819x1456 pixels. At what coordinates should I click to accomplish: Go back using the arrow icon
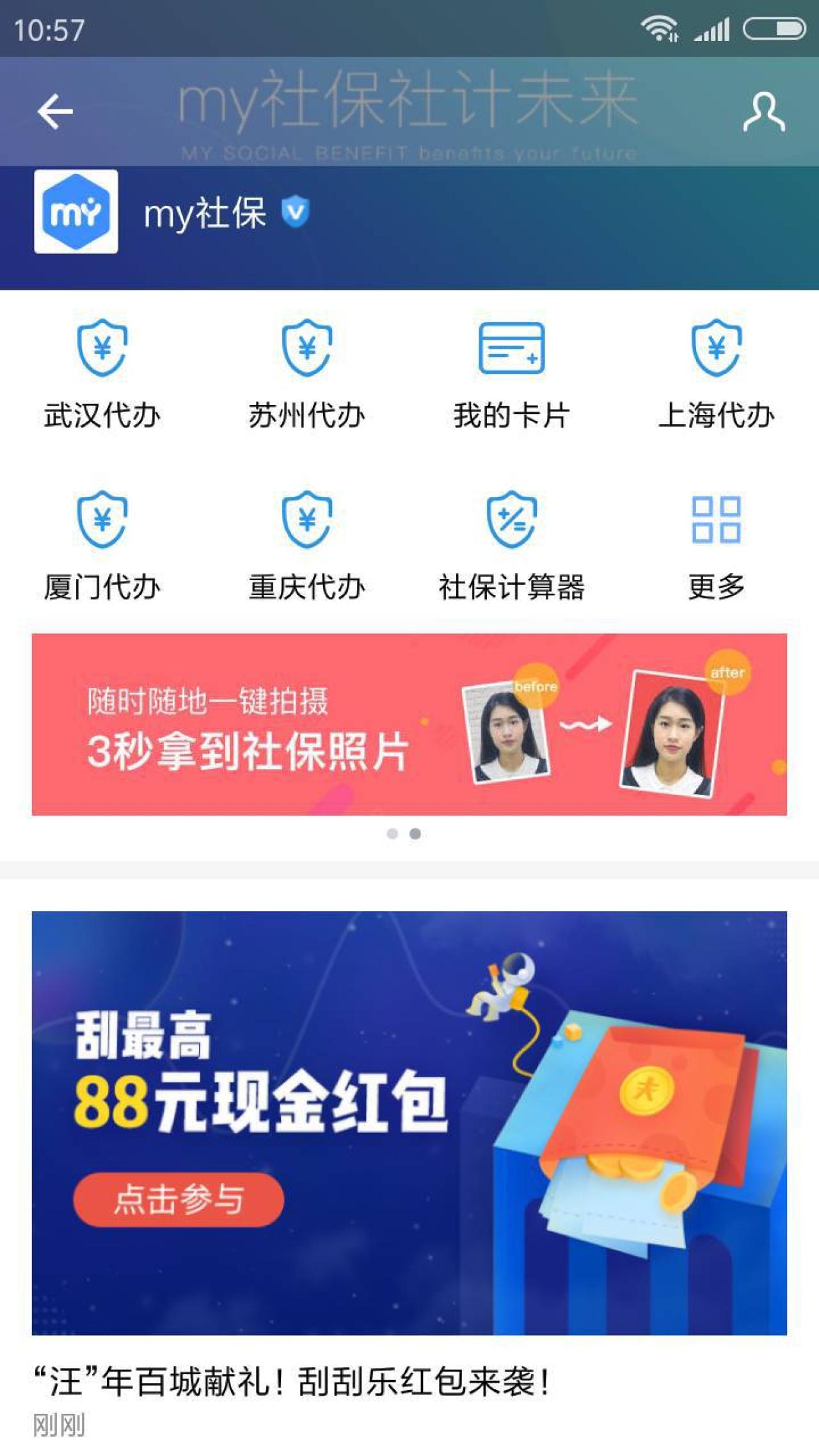tap(55, 111)
